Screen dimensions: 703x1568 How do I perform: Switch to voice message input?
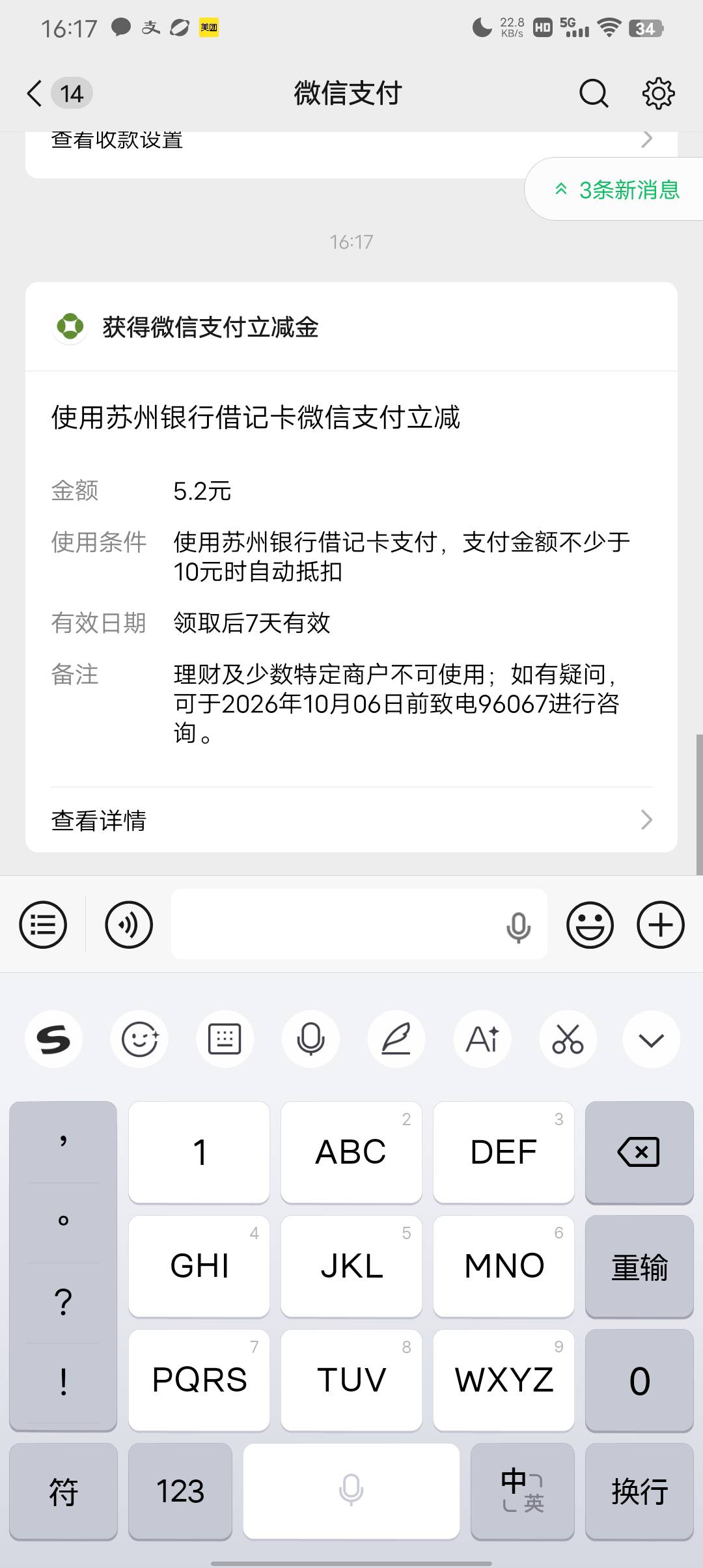[x=129, y=925]
